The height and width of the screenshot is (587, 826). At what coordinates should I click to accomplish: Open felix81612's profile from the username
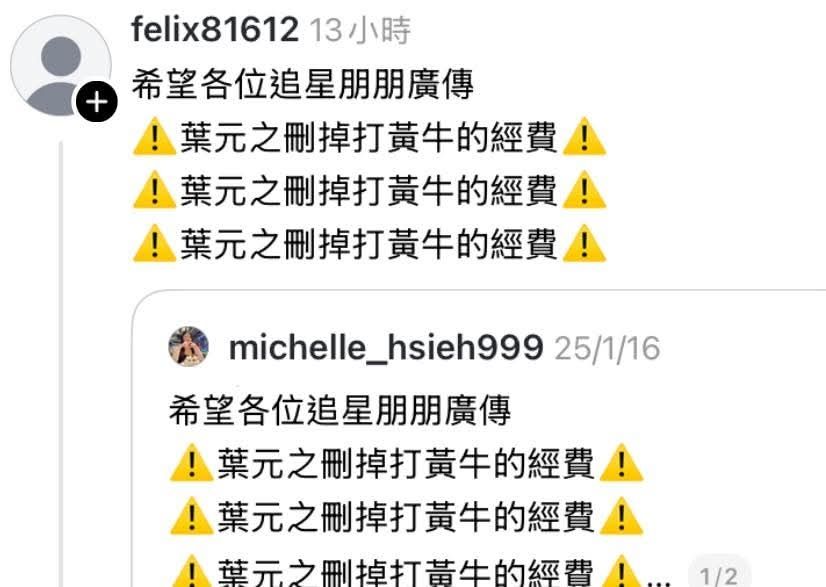(x=215, y=30)
